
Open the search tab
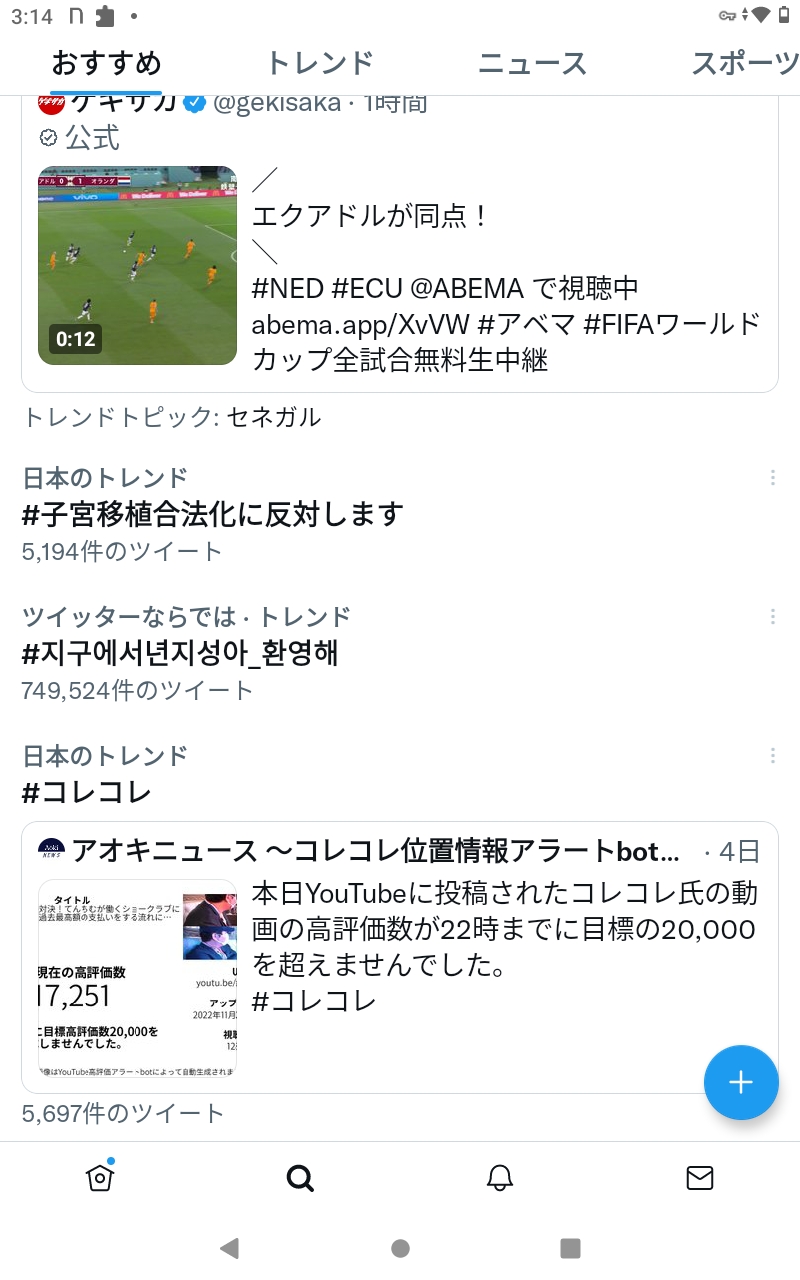pos(300,1178)
